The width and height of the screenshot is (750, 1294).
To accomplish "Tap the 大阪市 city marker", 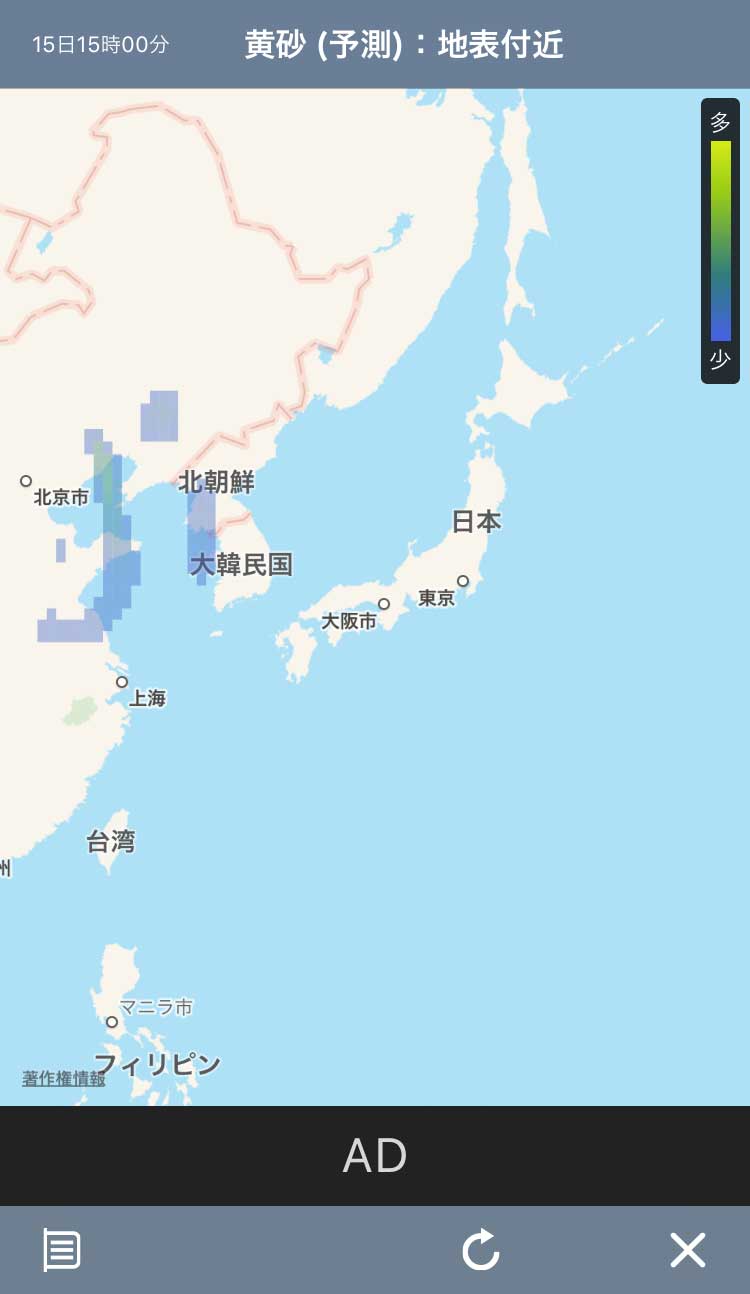I will pos(383,603).
